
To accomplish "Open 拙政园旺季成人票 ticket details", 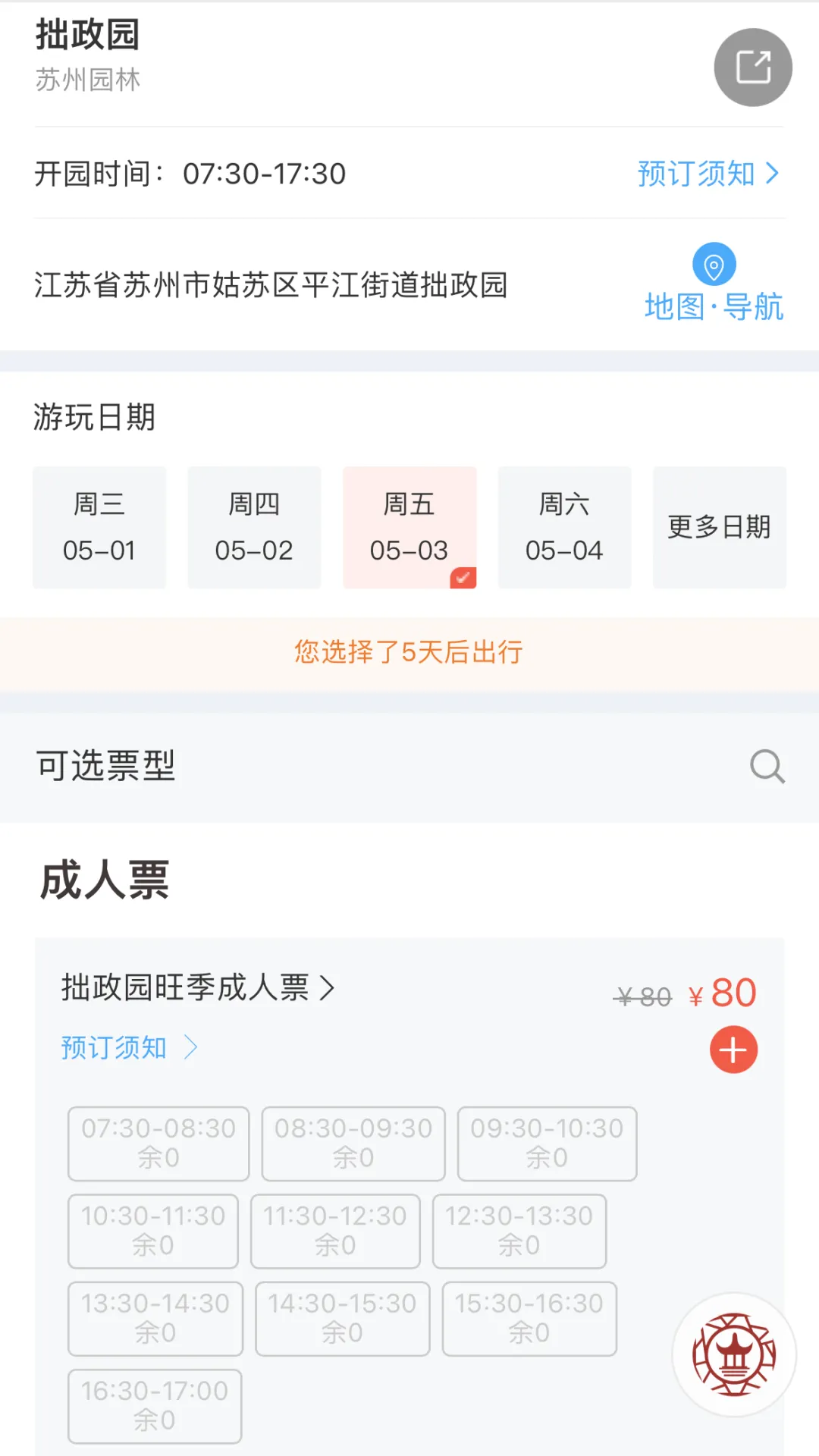I will [x=198, y=987].
